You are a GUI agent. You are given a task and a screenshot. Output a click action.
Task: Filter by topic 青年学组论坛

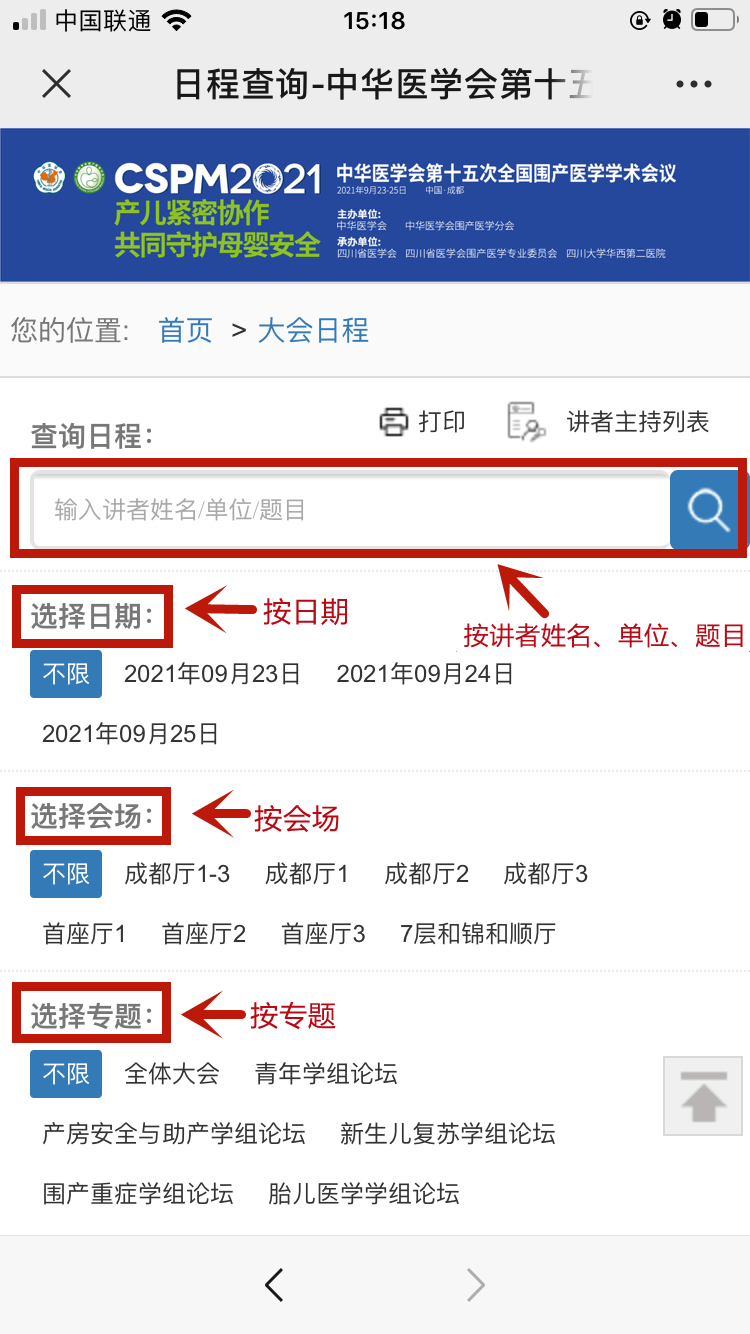326,1074
